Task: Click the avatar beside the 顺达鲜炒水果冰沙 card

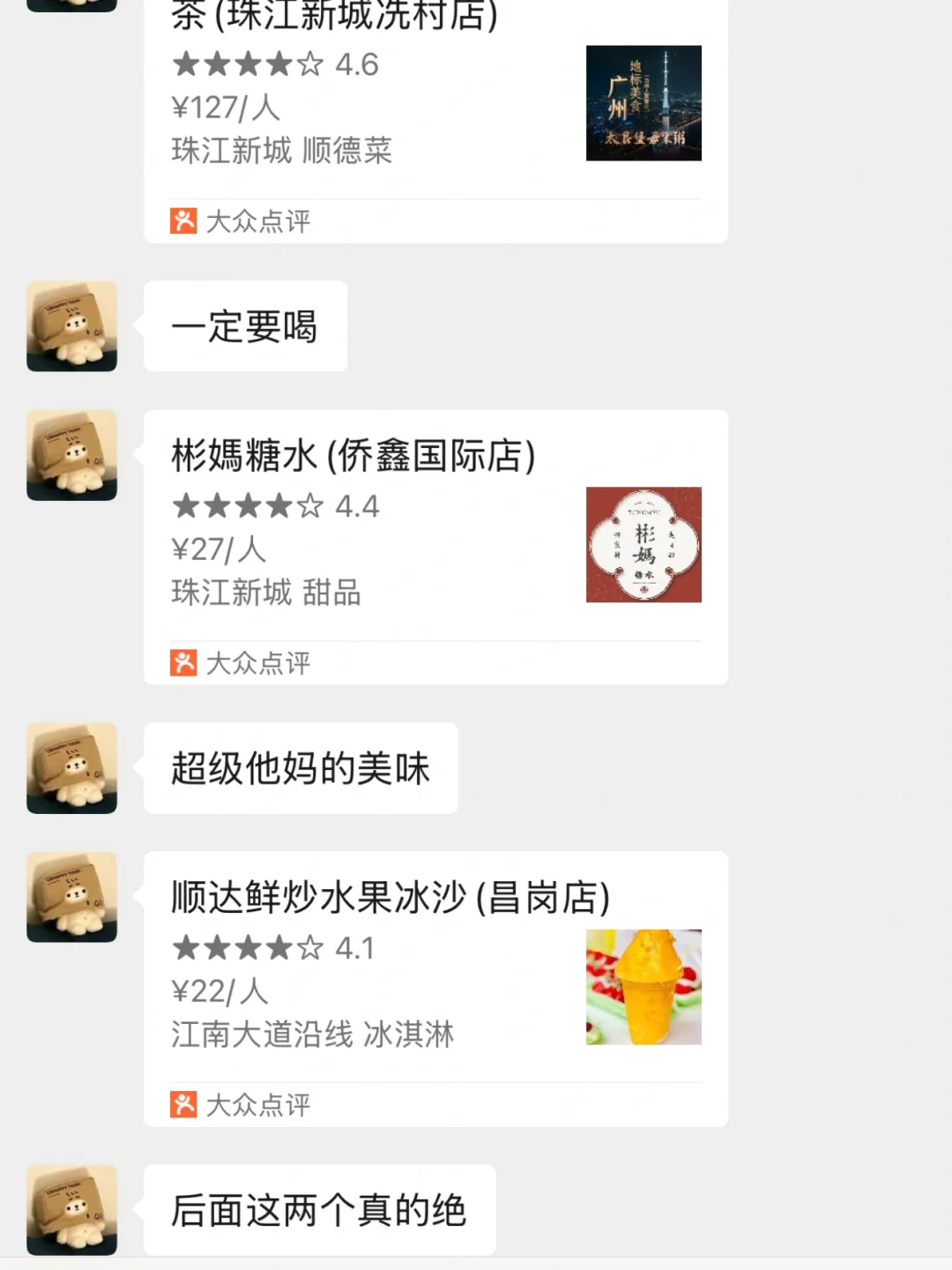Action: pyautogui.click(x=71, y=897)
